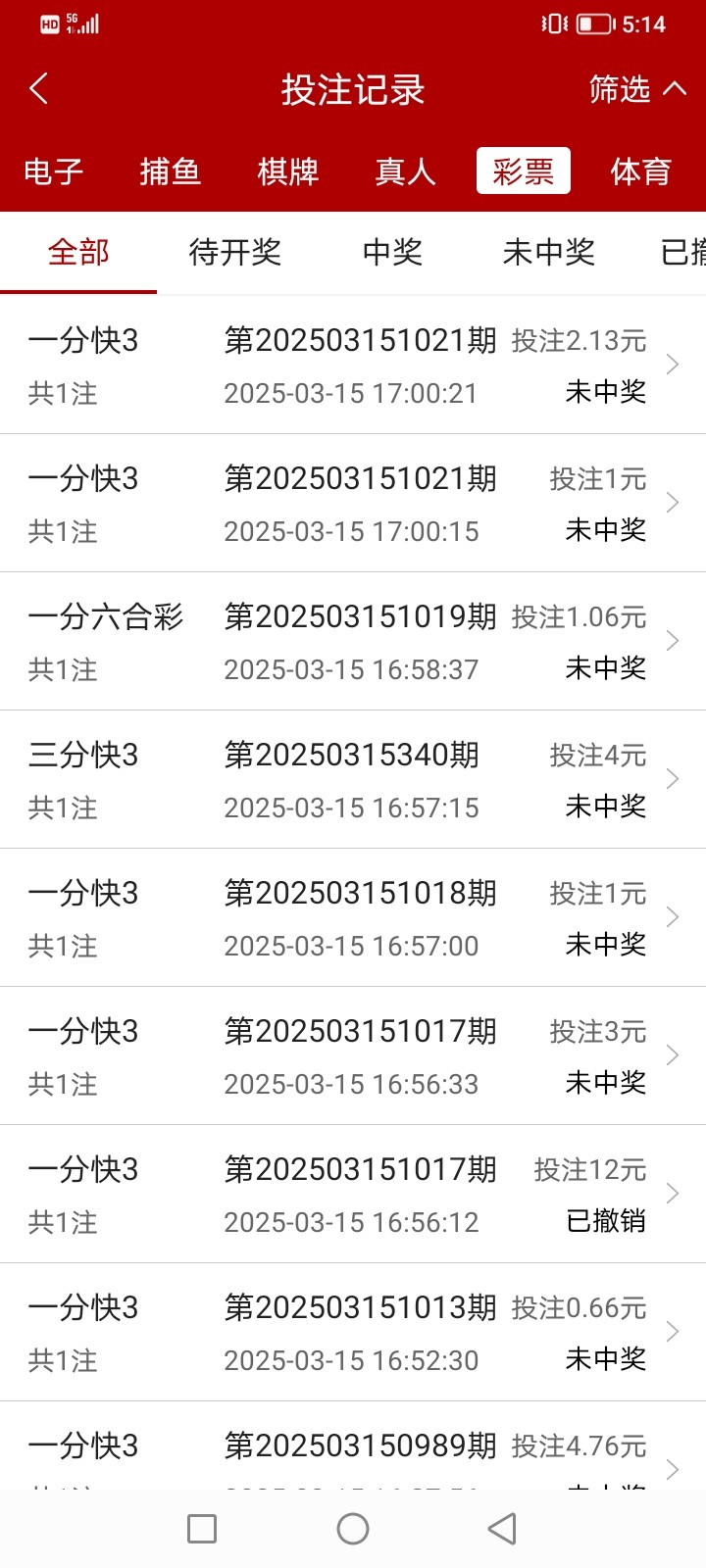This screenshot has height=1568, width=706.
Task: View the 一分六合彩 bet record
Action: click(353, 641)
